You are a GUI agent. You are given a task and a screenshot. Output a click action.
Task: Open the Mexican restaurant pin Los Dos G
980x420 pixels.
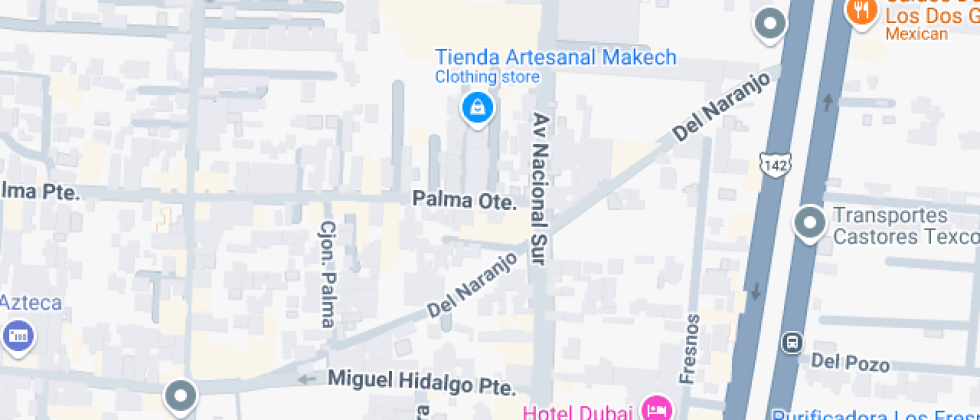(860, 11)
